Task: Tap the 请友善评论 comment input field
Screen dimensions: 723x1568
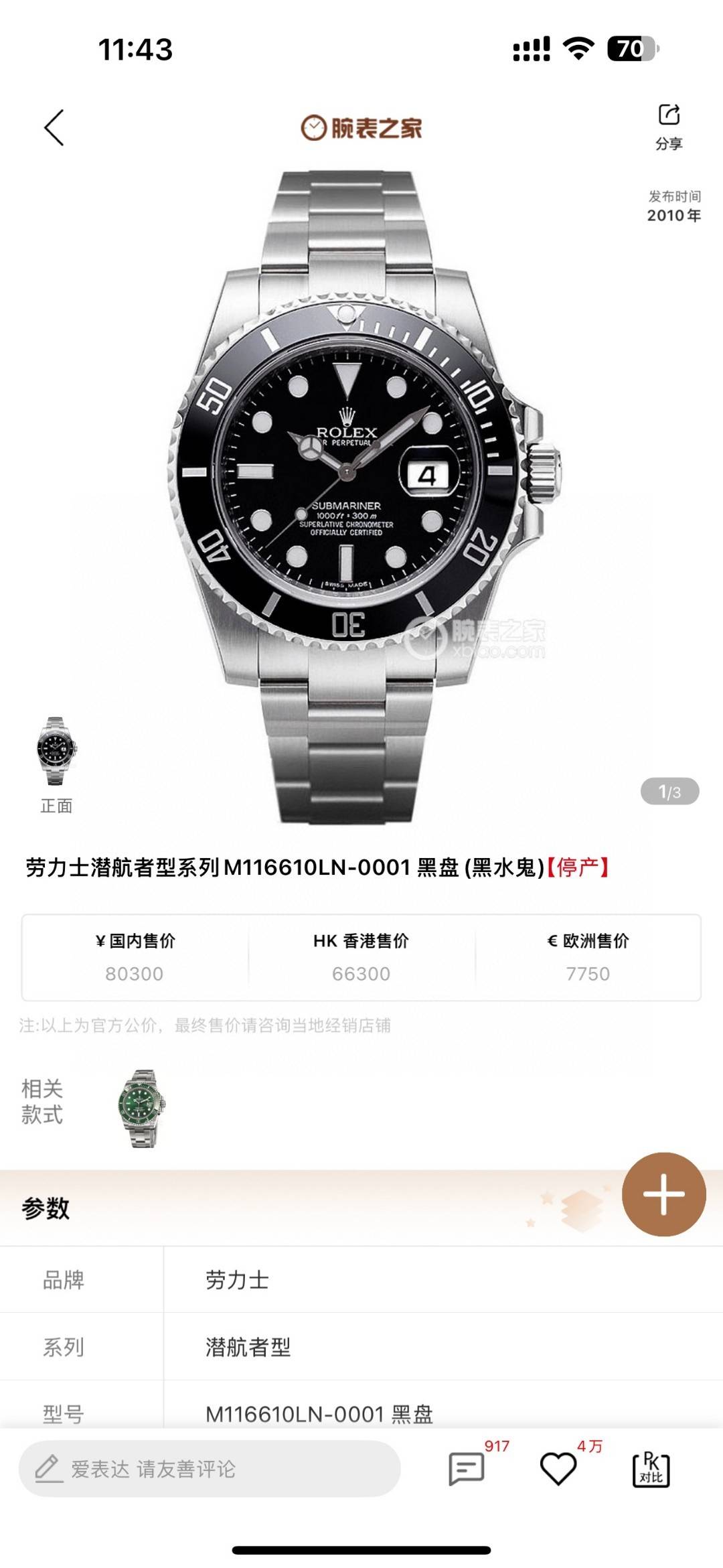Action: [209, 1469]
